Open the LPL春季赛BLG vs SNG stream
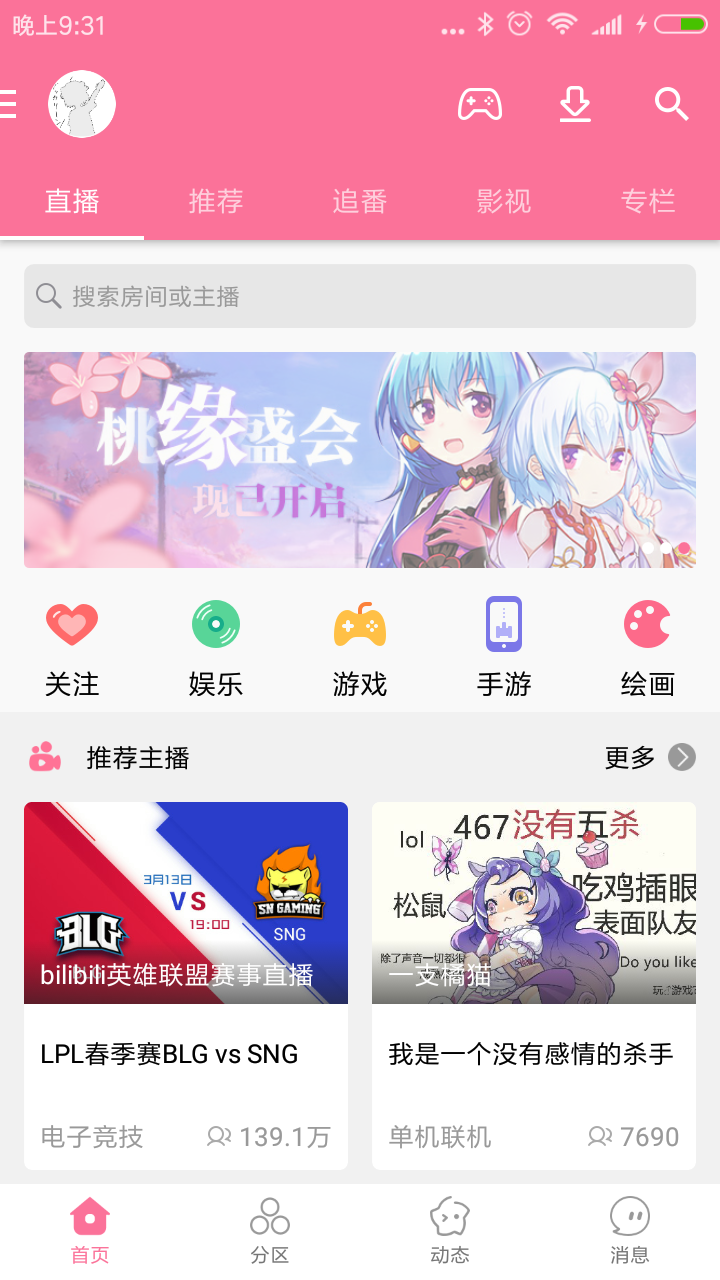720x1280 pixels. [x=186, y=985]
